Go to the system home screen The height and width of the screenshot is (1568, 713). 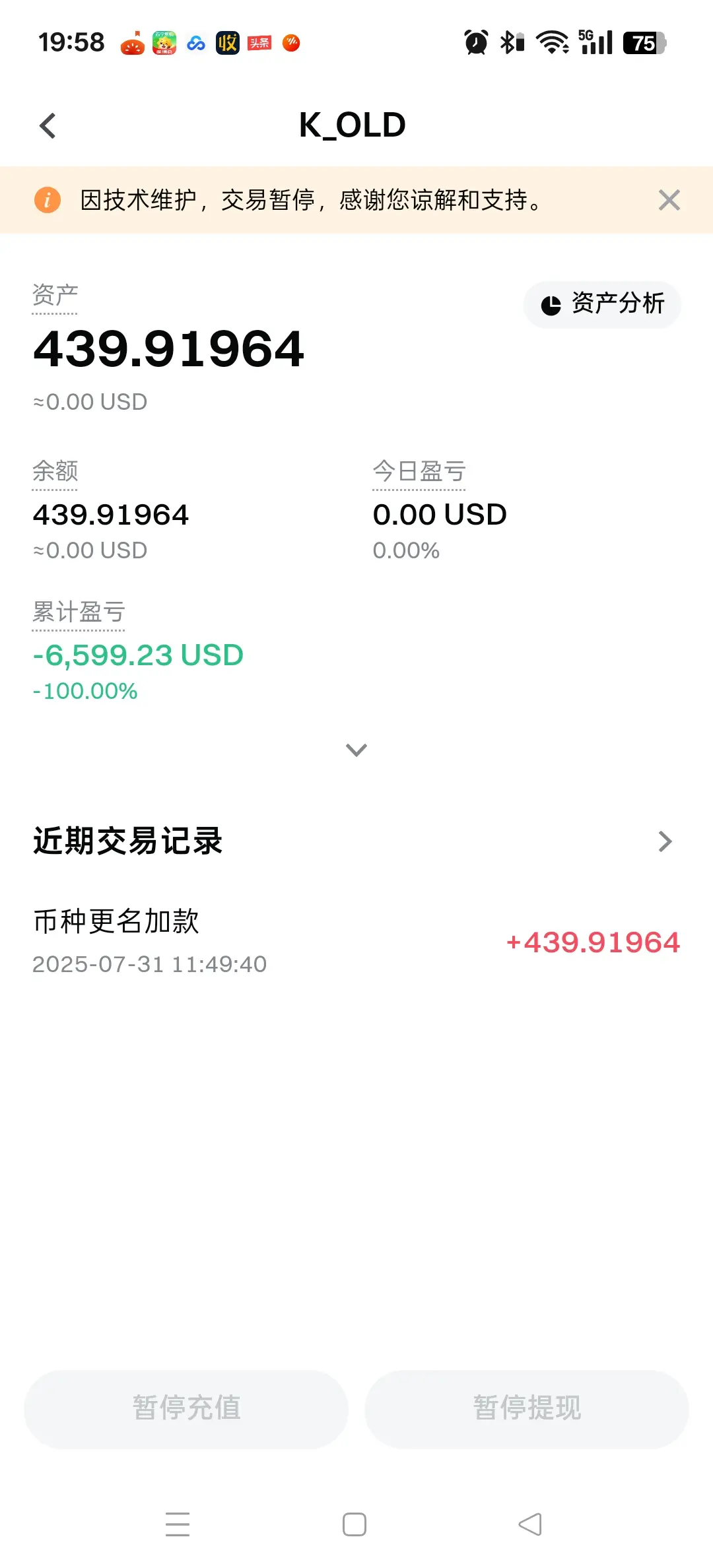click(355, 1524)
